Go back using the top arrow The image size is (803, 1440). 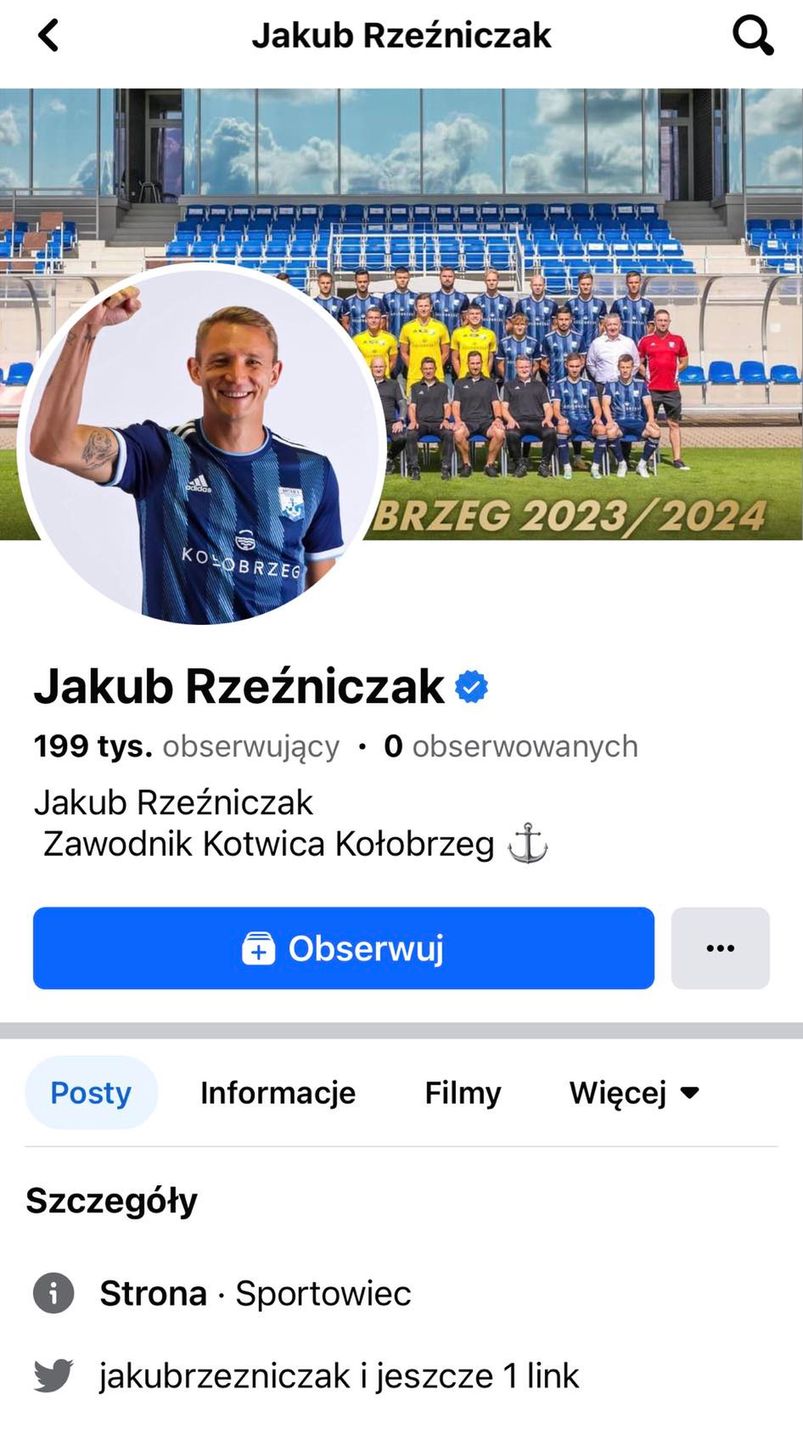click(48, 36)
